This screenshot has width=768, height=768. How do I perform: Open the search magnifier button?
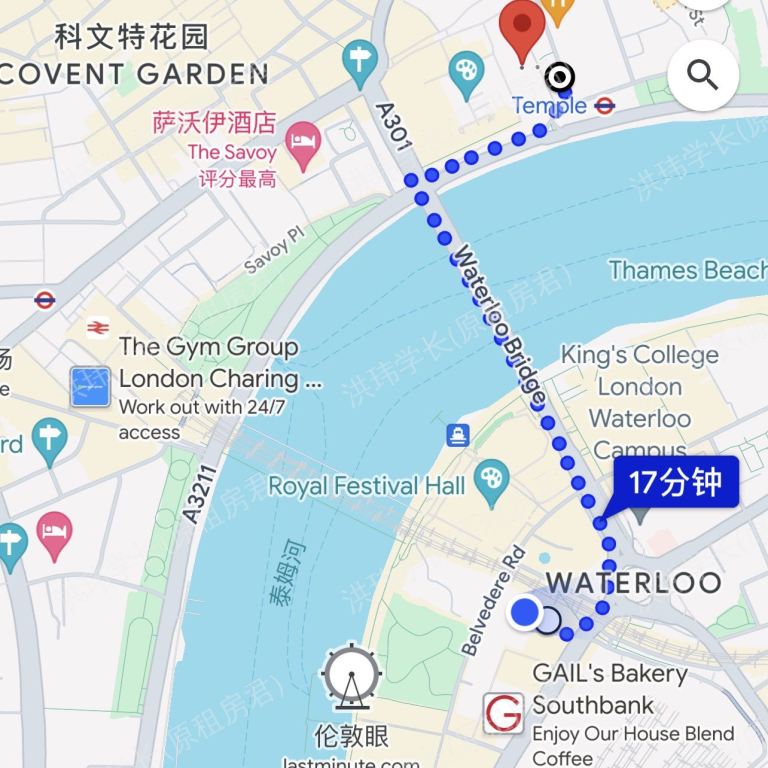click(x=703, y=75)
